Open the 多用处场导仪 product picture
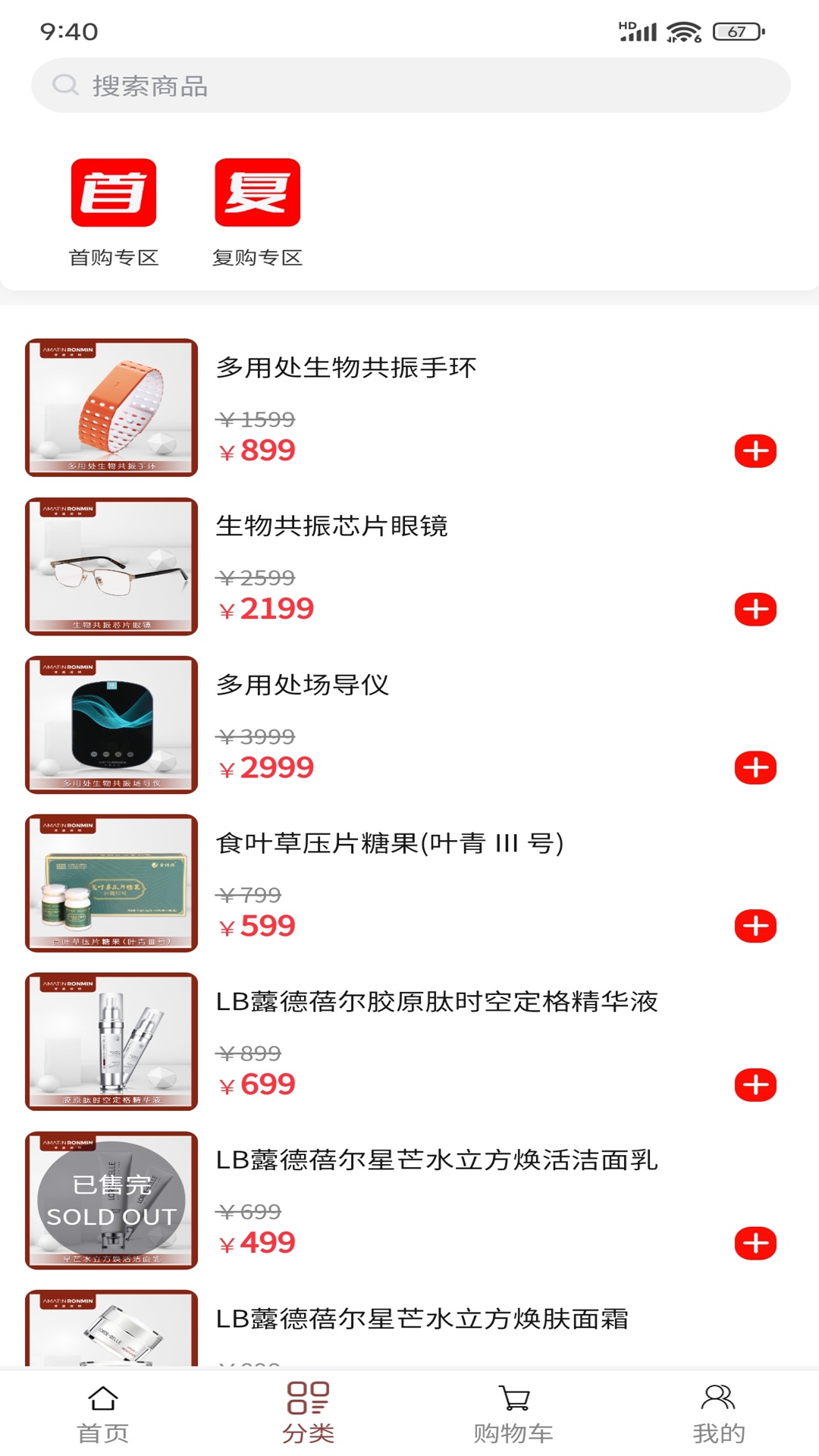819x1456 pixels. [111, 724]
